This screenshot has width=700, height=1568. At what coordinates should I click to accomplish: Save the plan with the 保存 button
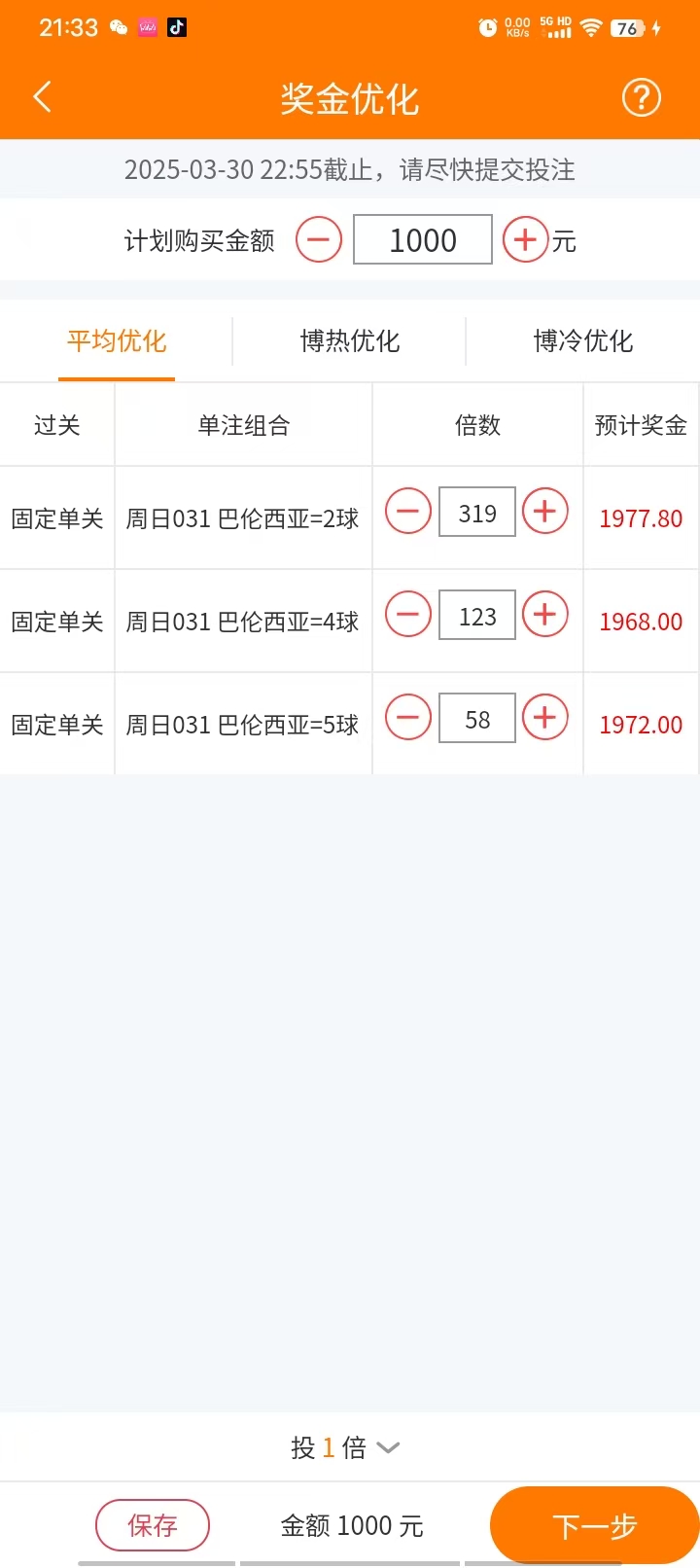(x=153, y=1525)
